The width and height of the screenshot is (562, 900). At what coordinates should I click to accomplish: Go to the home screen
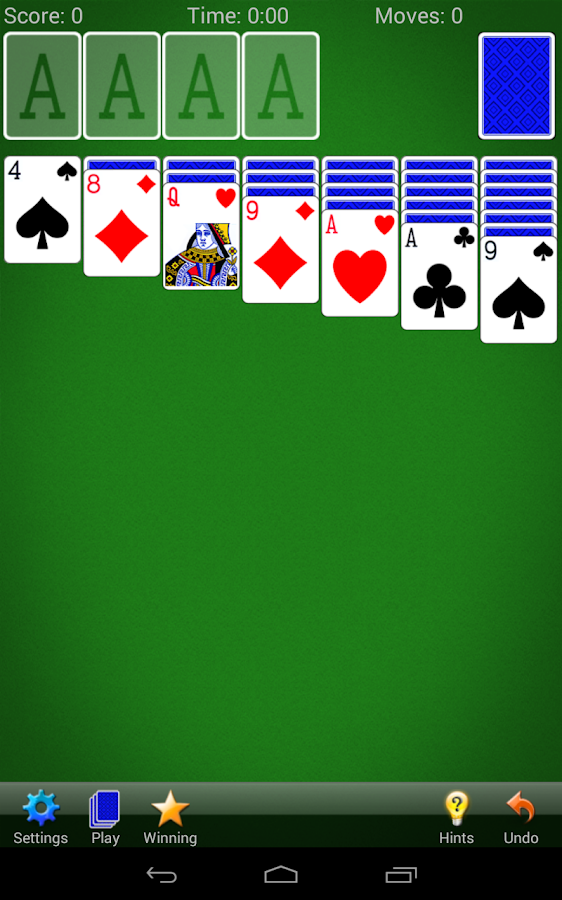click(x=281, y=875)
